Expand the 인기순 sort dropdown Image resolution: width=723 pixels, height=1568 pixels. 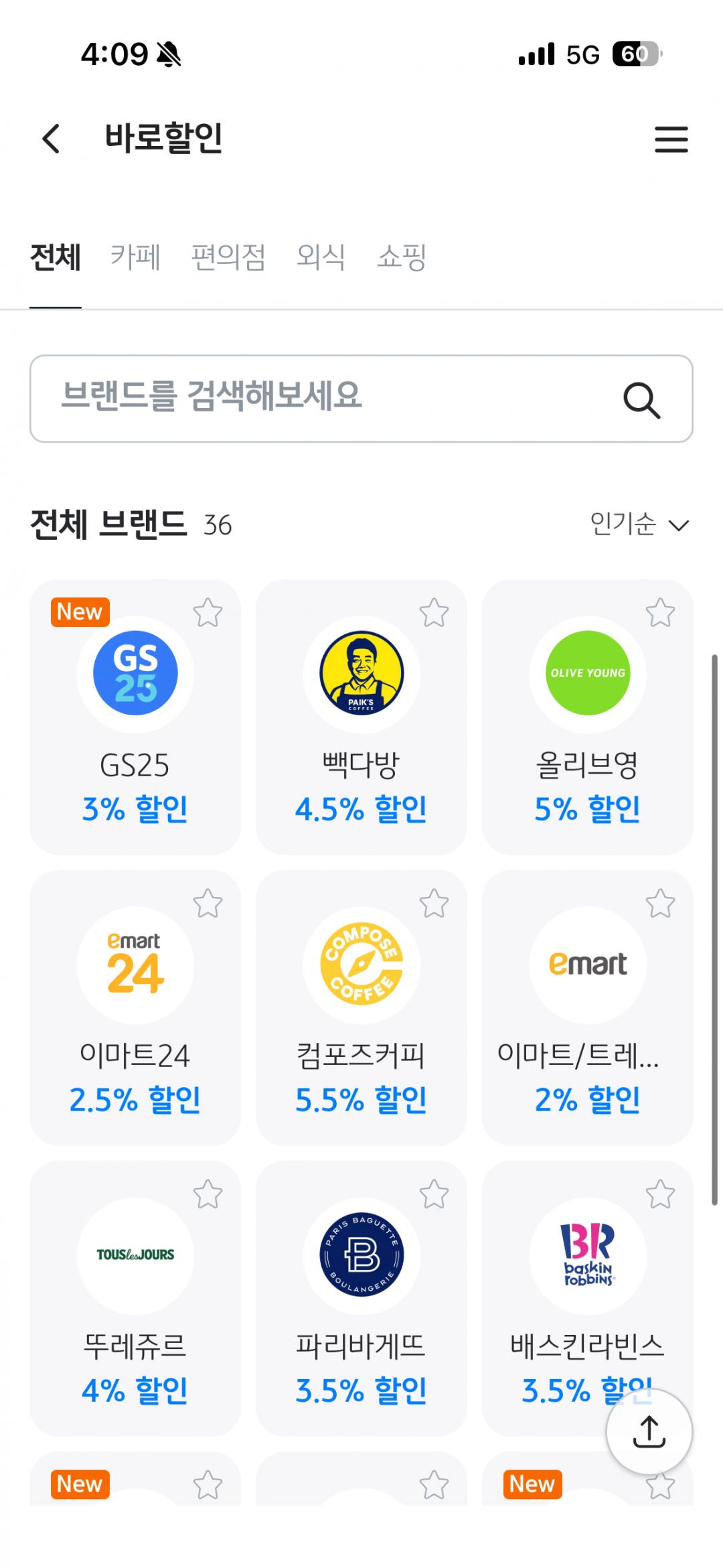pos(639,524)
